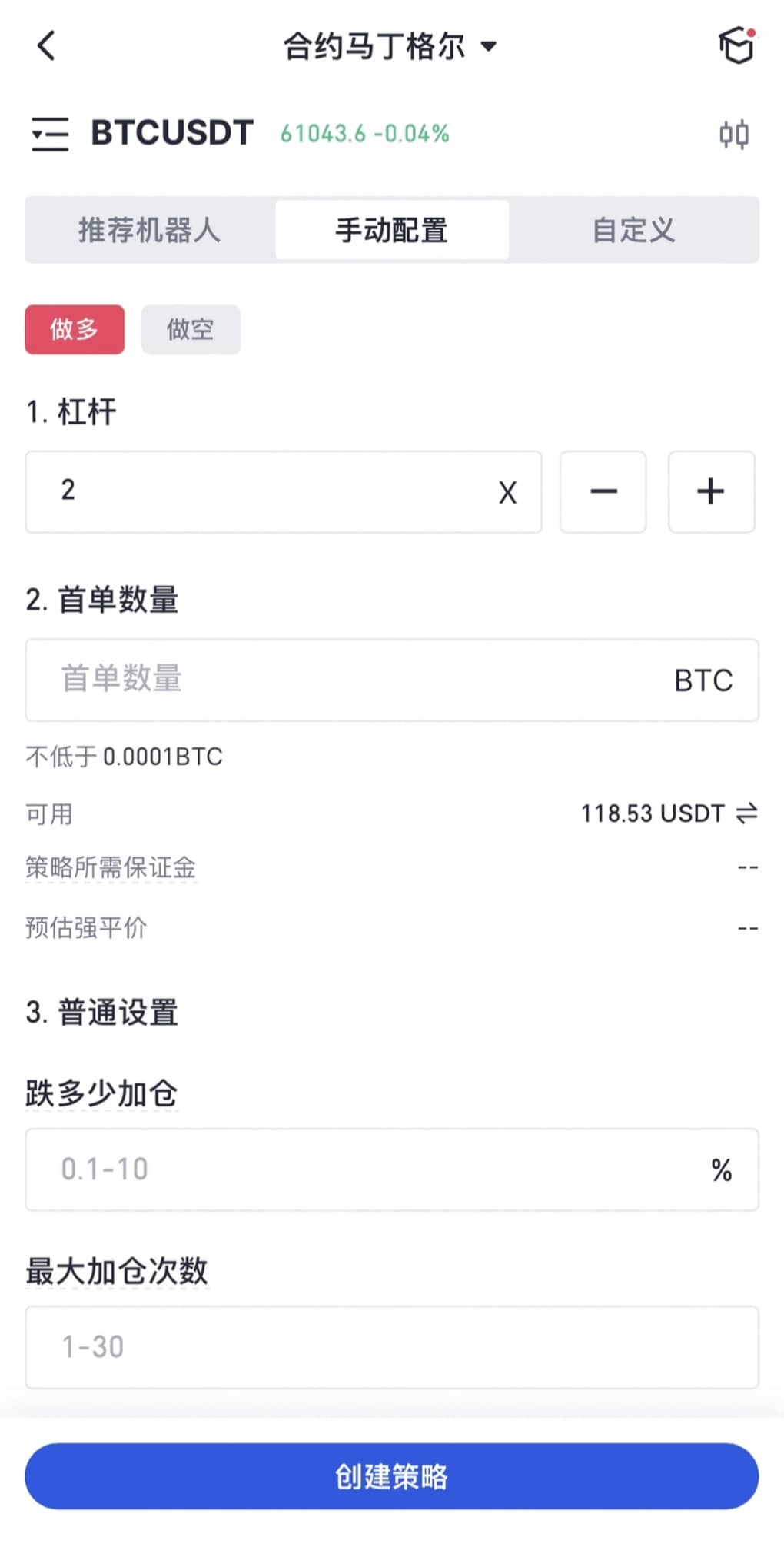Switch to the 推荐机器人 tab

(x=150, y=230)
